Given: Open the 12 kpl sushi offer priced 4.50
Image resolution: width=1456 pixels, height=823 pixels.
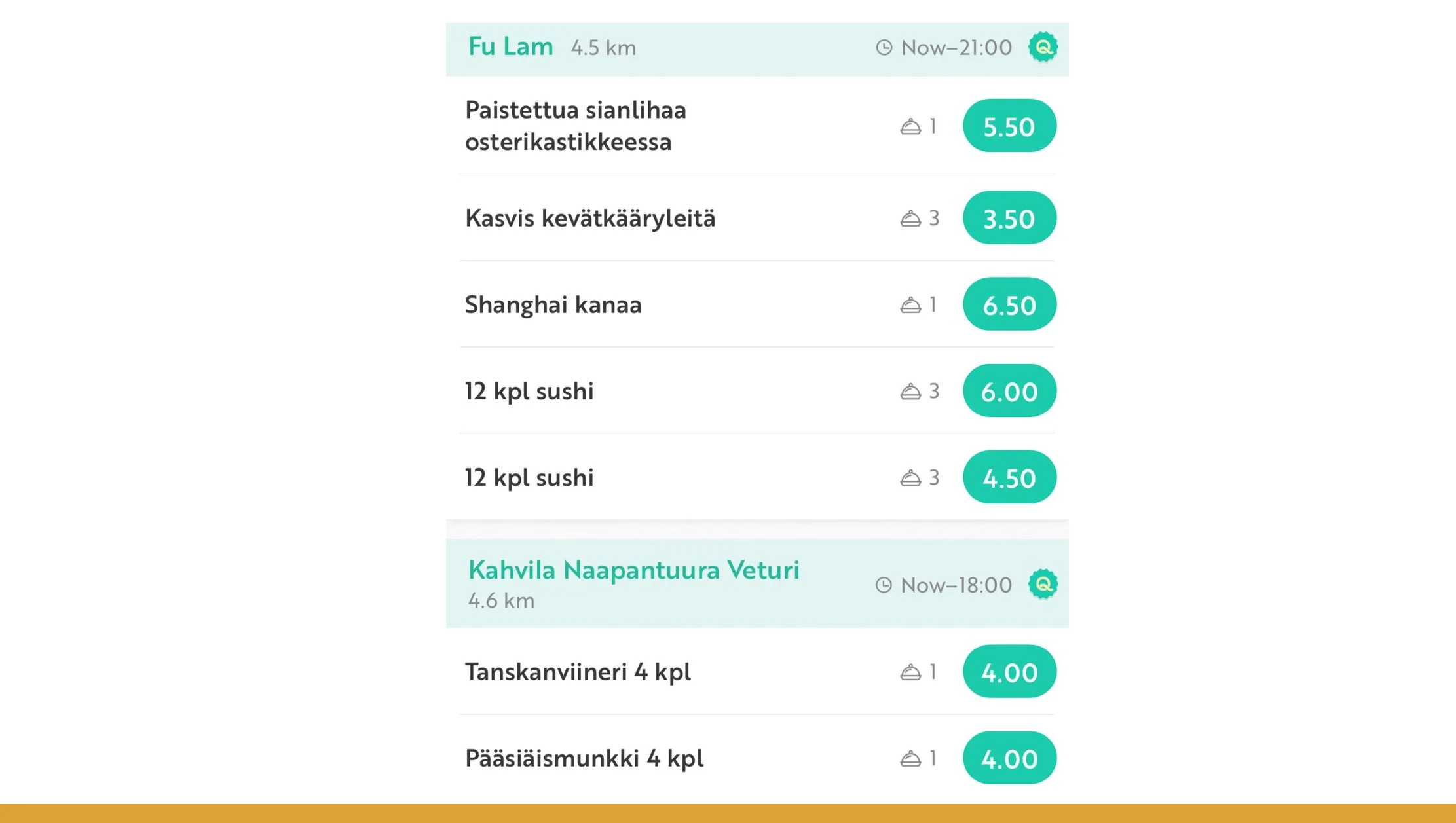Looking at the screenshot, I should (x=529, y=477).
